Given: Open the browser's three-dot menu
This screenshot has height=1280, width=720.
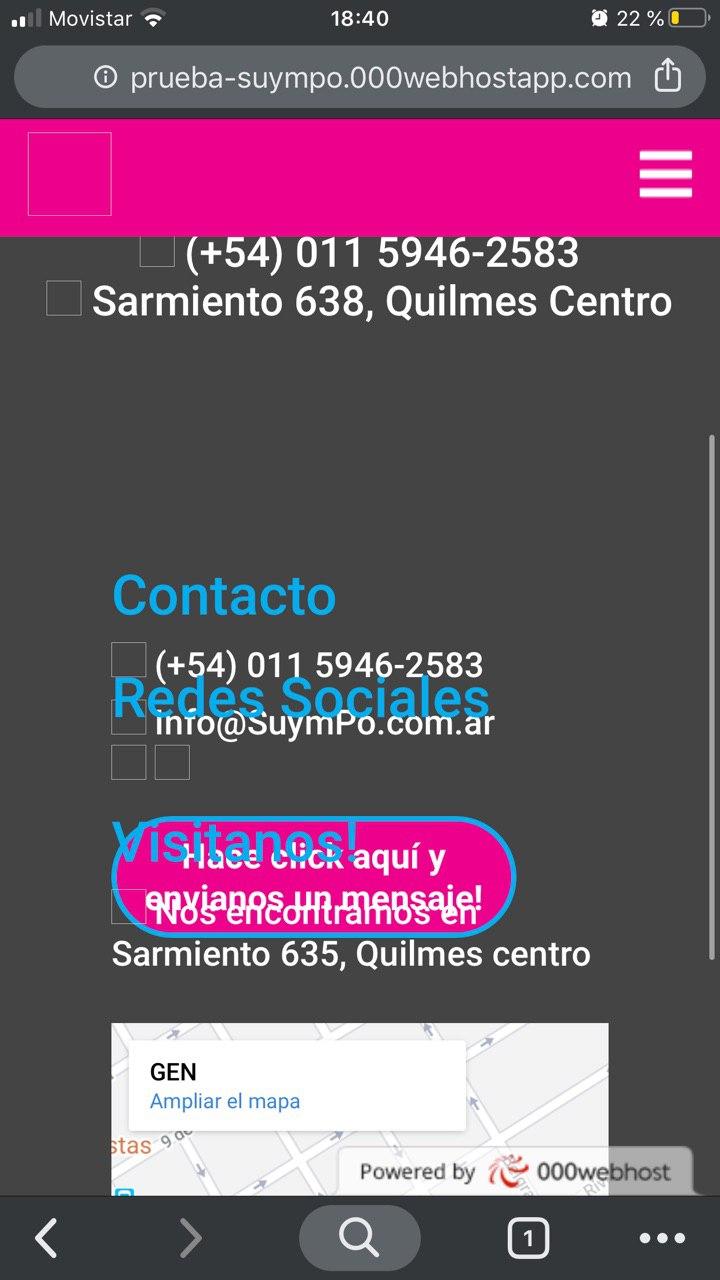Looking at the screenshot, I should point(662,1239).
